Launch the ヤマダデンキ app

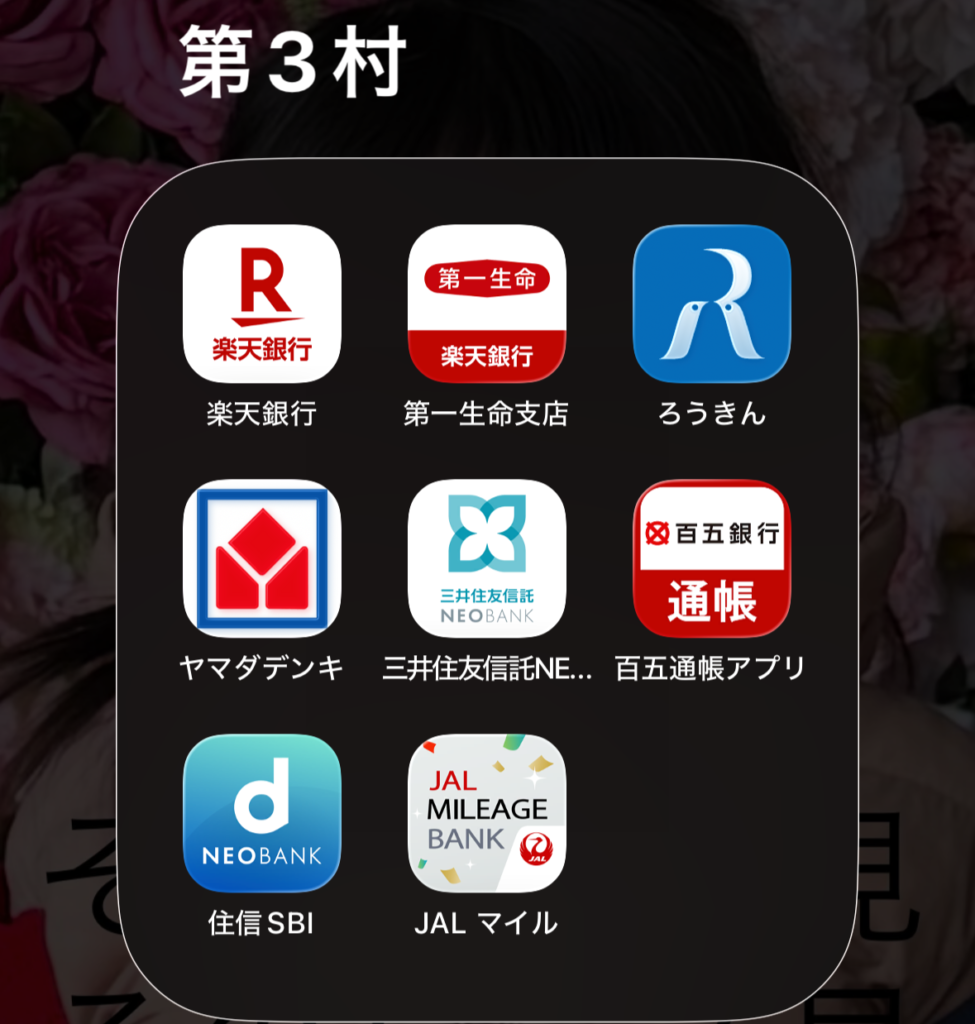click(x=261, y=558)
